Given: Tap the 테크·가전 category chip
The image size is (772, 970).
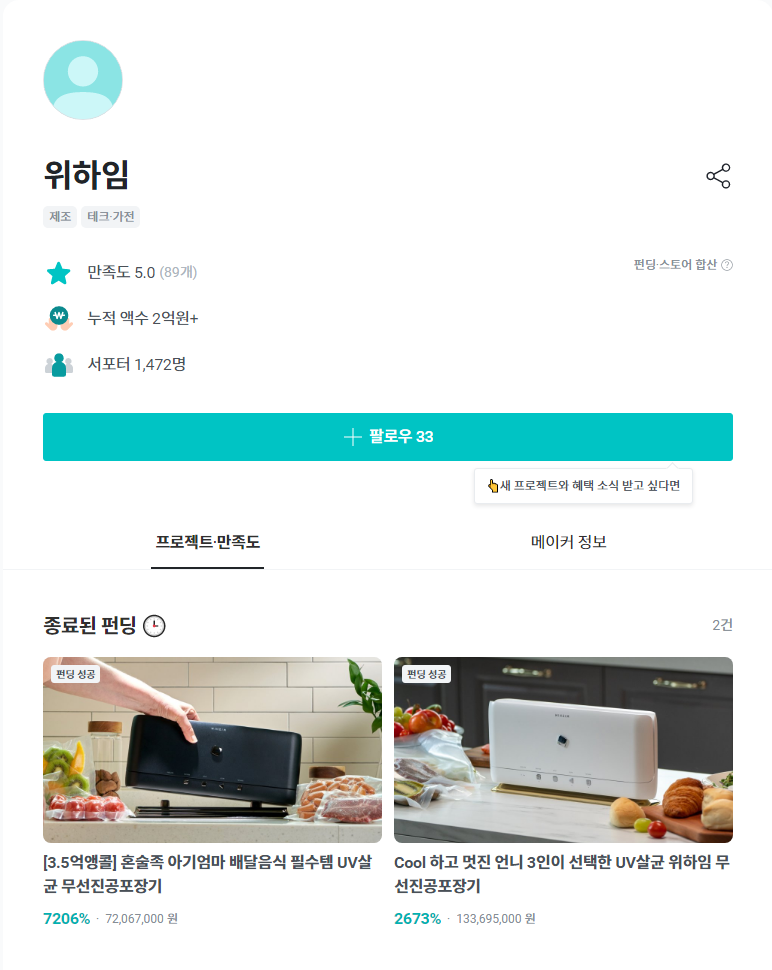Looking at the screenshot, I should [110, 217].
